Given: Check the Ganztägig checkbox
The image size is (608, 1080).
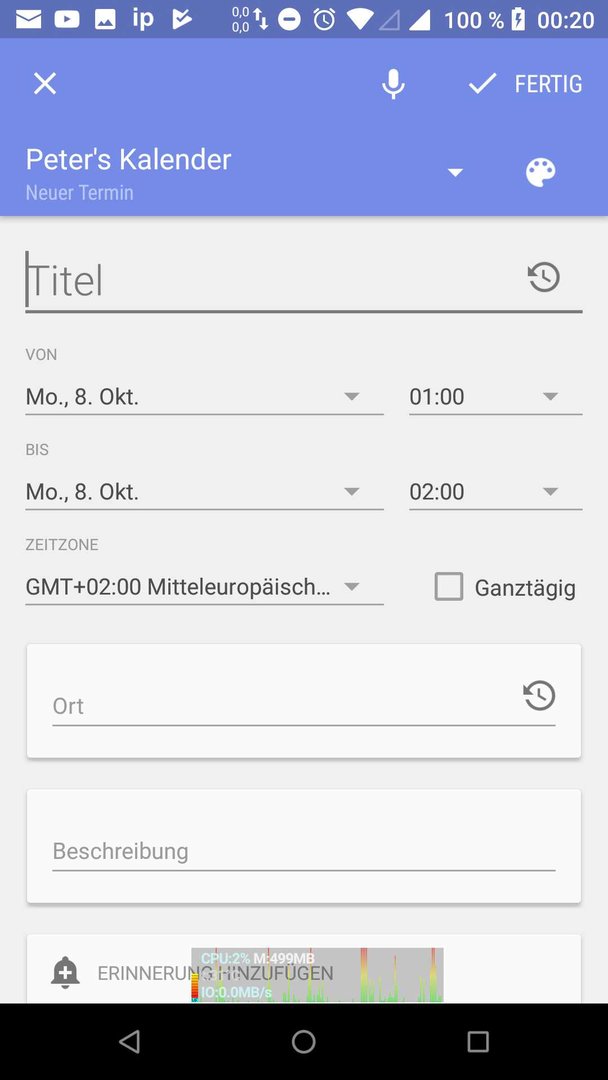Looking at the screenshot, I should pos(449,587).
